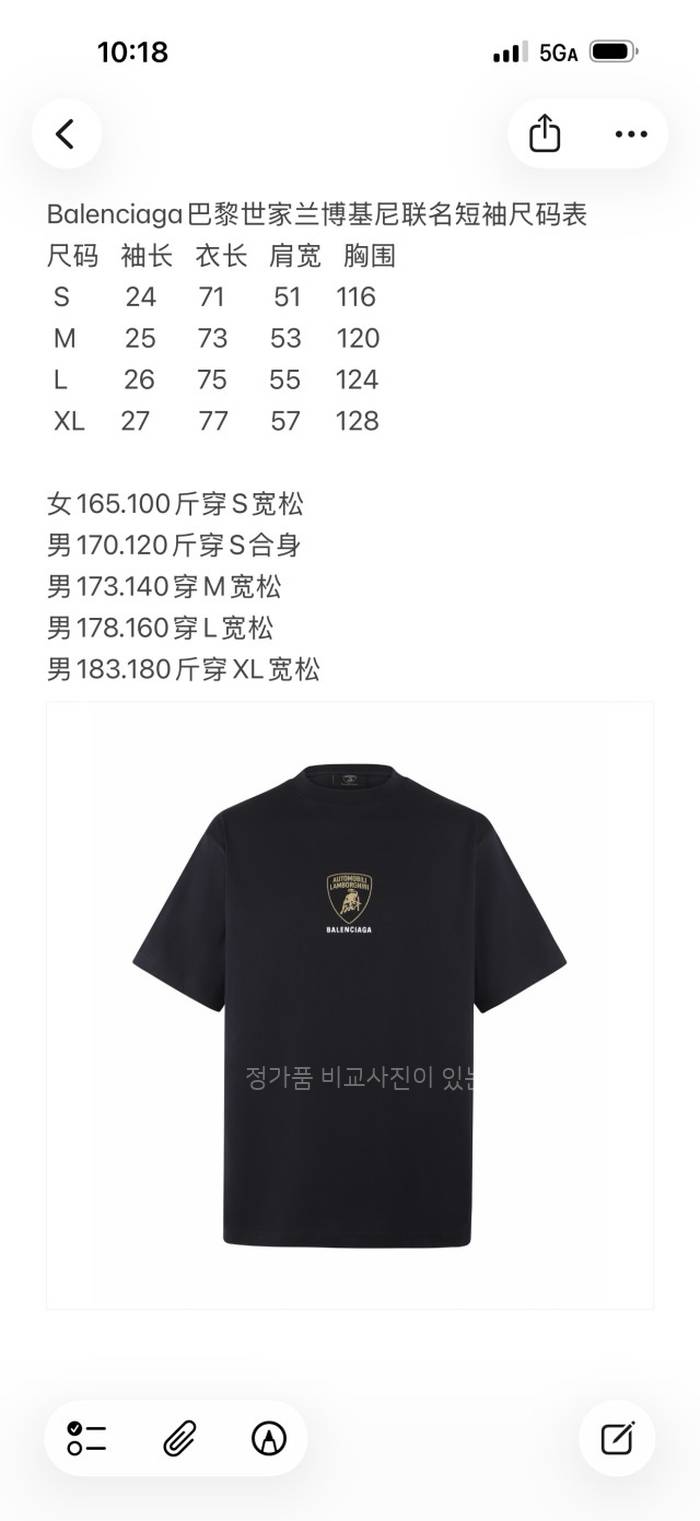Attach a file with the paperclip
The width and height of the screenshot is (700, 1521).
[x=179, y=1438]
